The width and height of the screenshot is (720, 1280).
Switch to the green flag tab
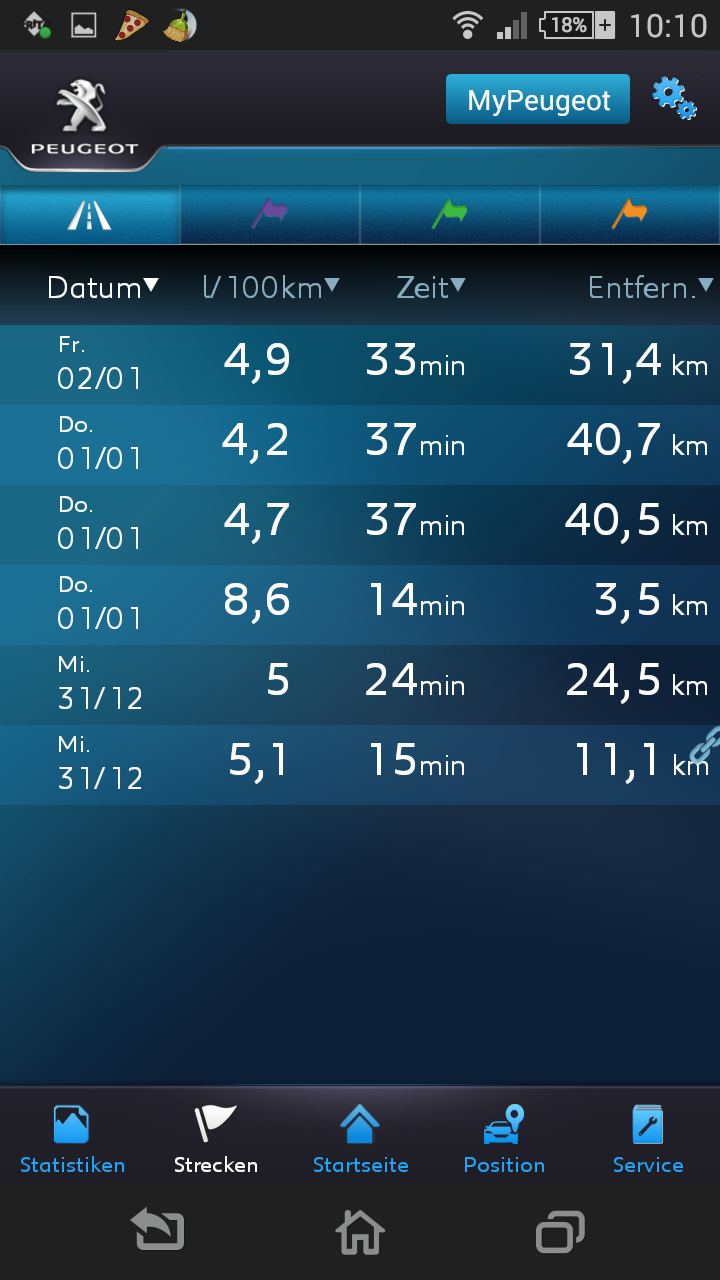coord(450,214)
